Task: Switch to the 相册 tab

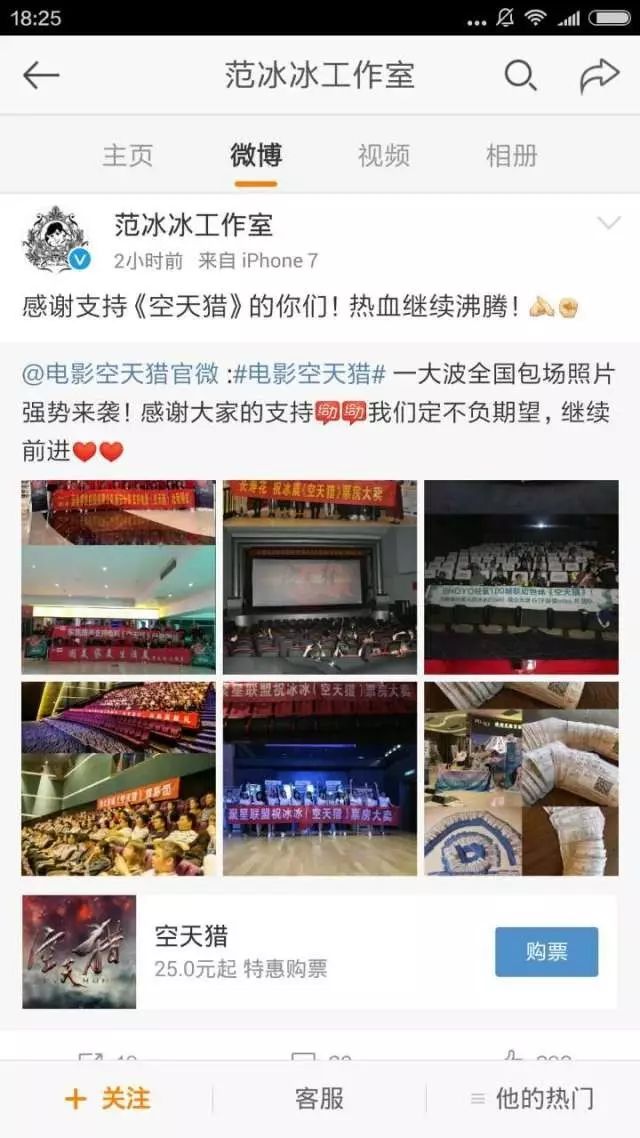Action: (511, 155)
